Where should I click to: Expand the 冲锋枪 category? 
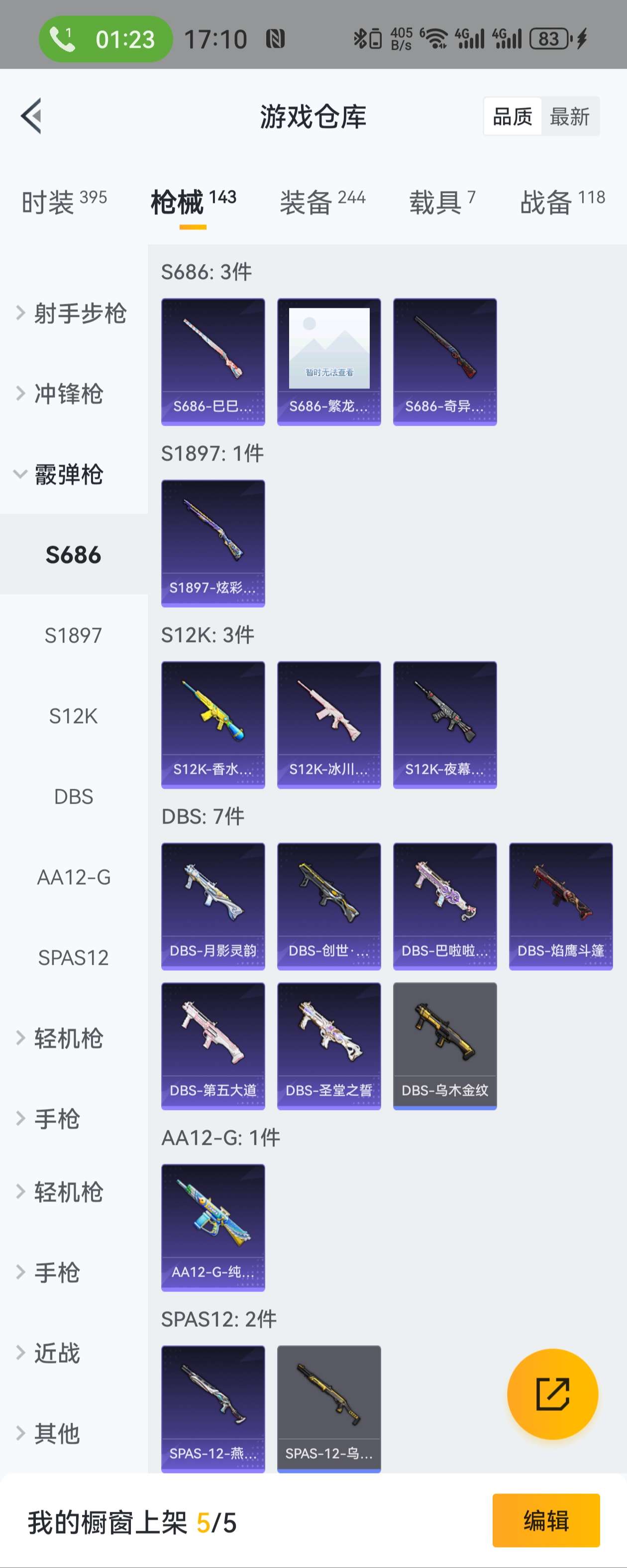pos(68,394)
